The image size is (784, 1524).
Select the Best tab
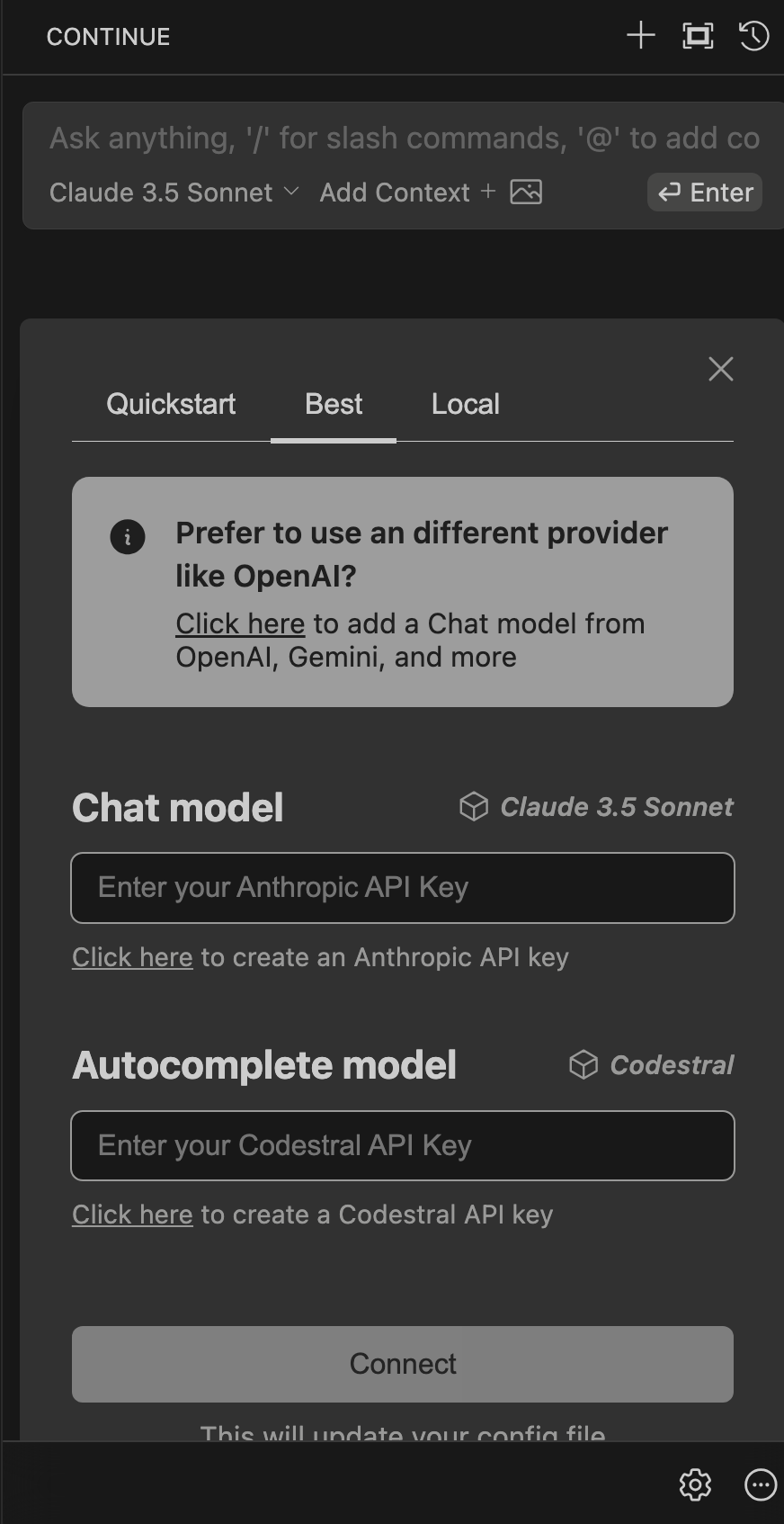pos(334,405)
